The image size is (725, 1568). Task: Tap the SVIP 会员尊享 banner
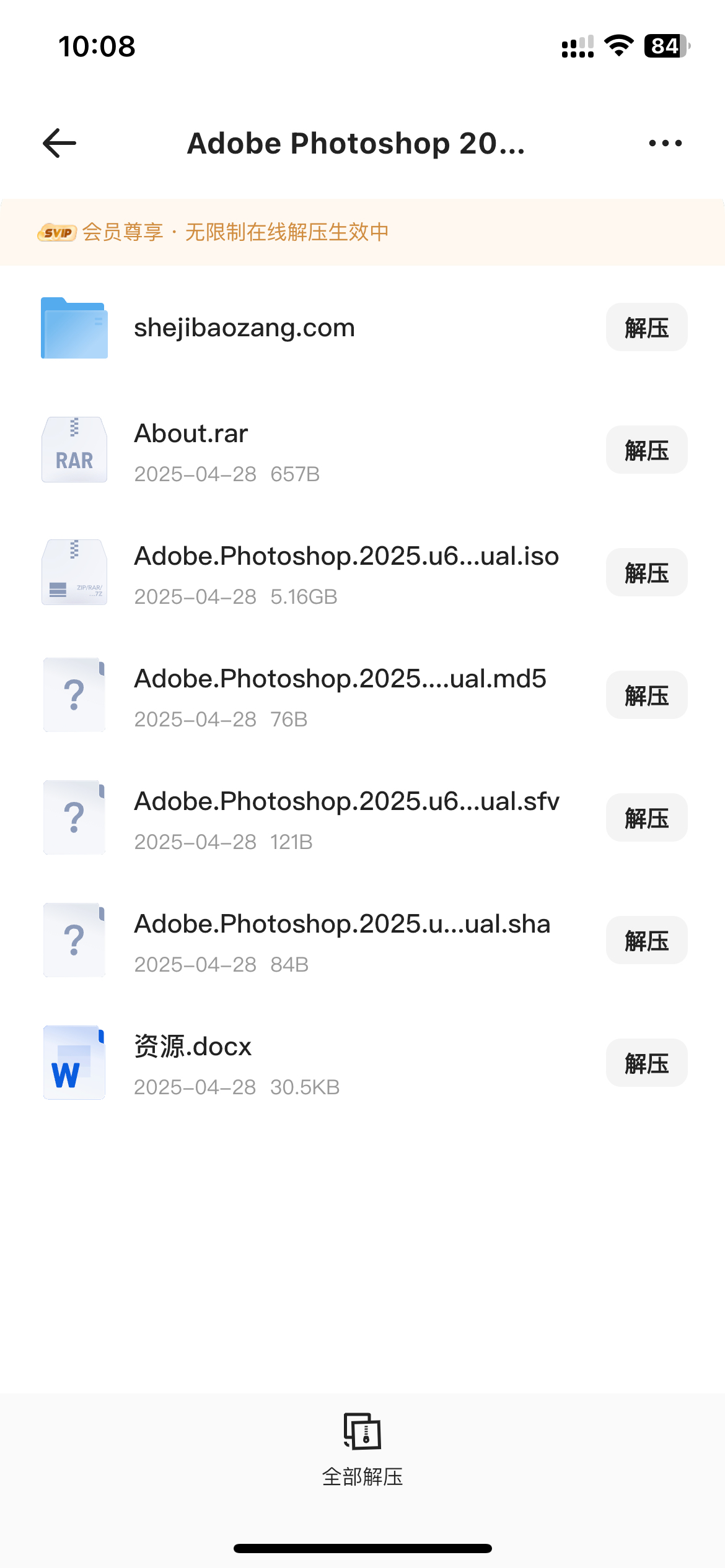362,232
